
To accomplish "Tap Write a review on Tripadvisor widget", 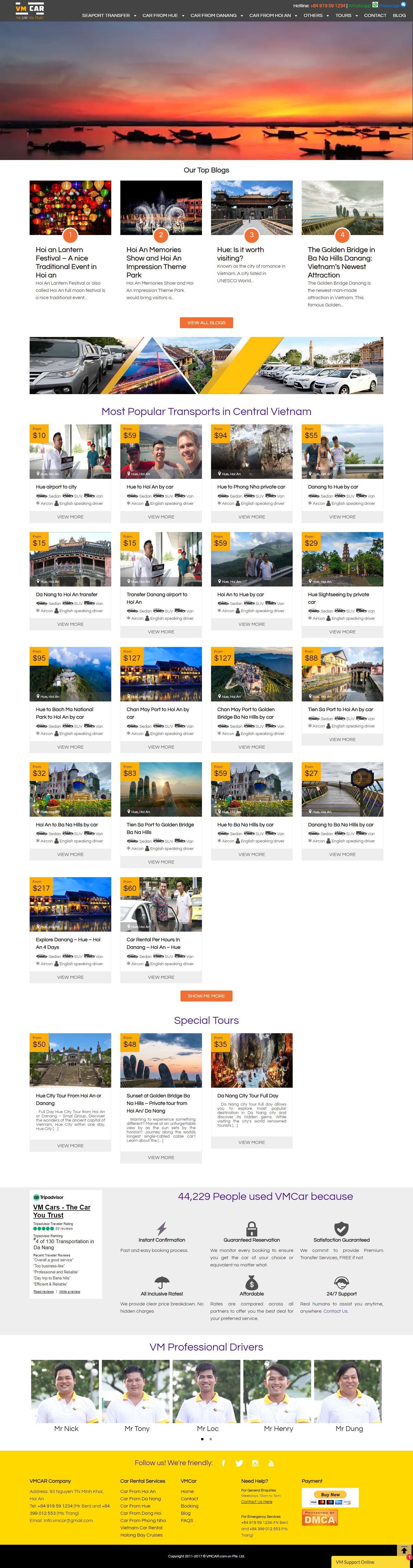I will [x=69, y=1291].
